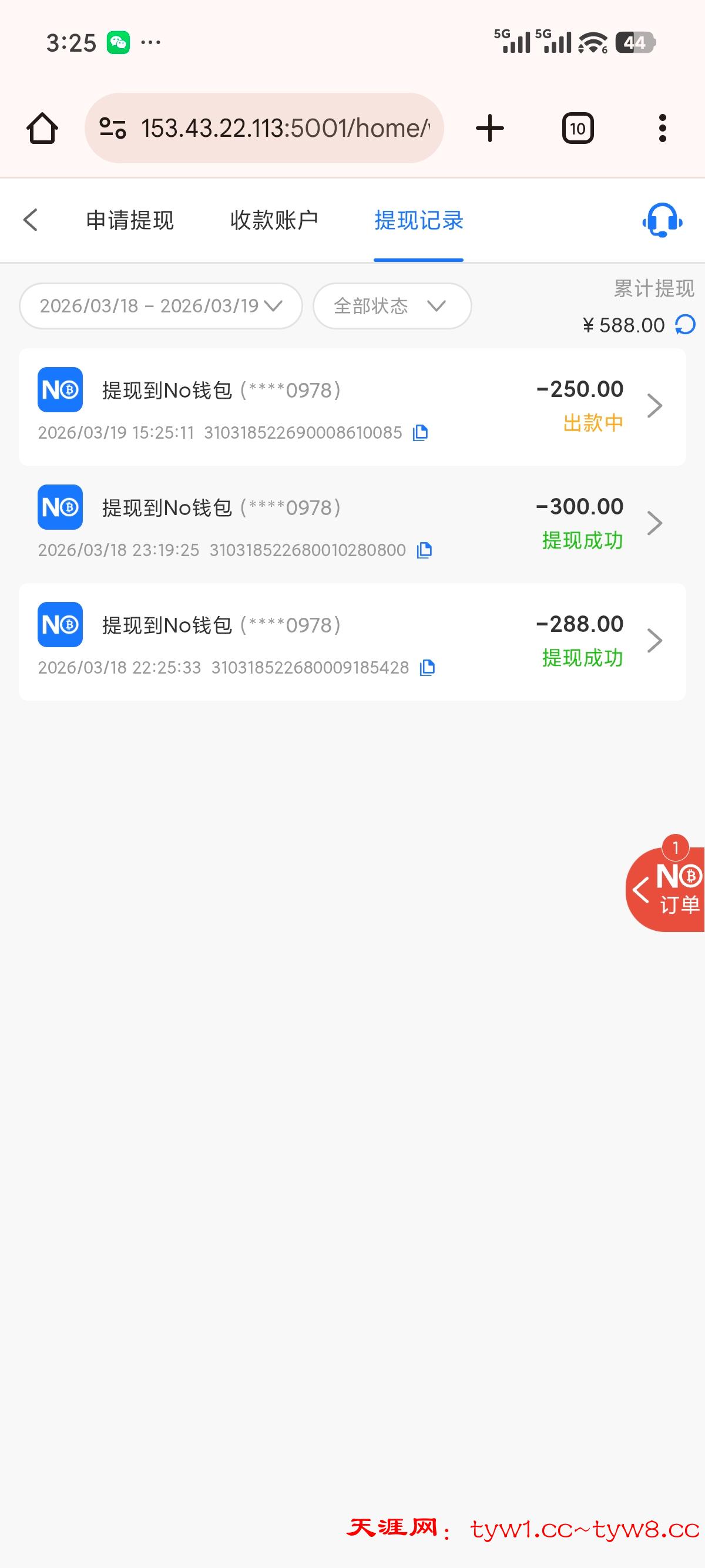The width and height of the screenshot is (705, 1568).
Task: Copy the order number of the 288.00 withdrawal
Action: (427, 667)
